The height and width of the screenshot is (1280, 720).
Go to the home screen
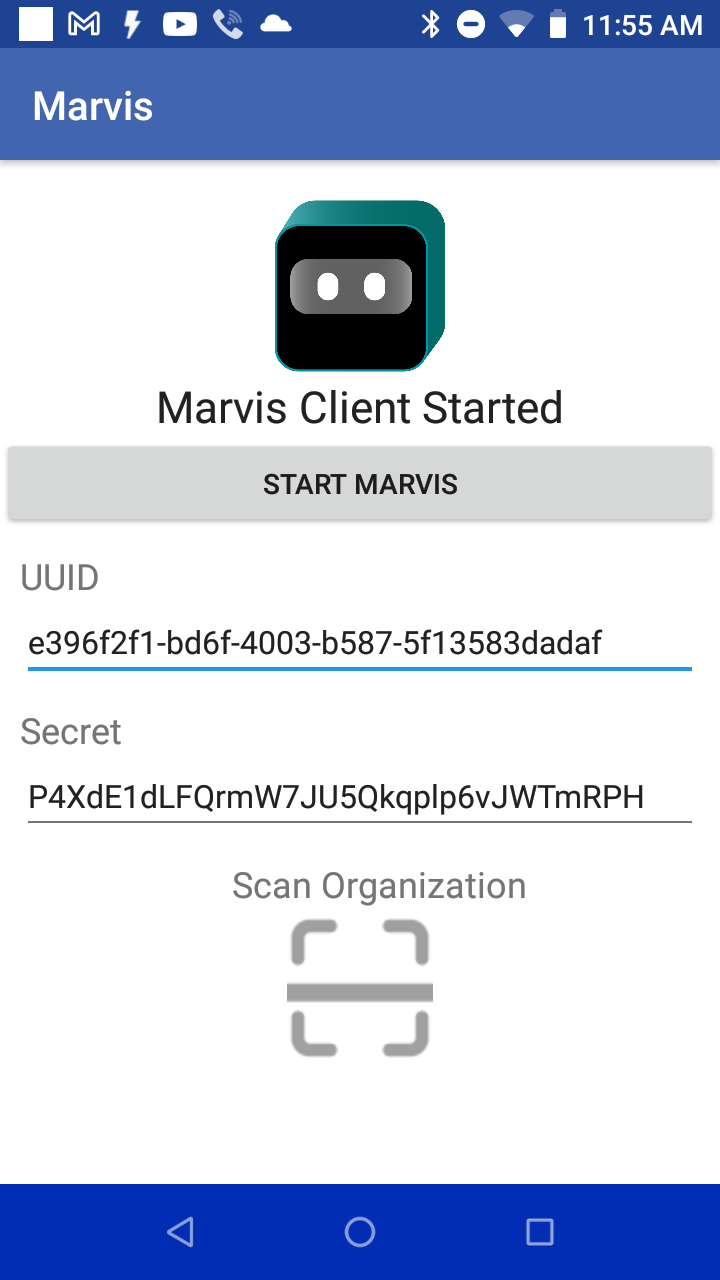pyautogui.click(x=360, y=1232)
